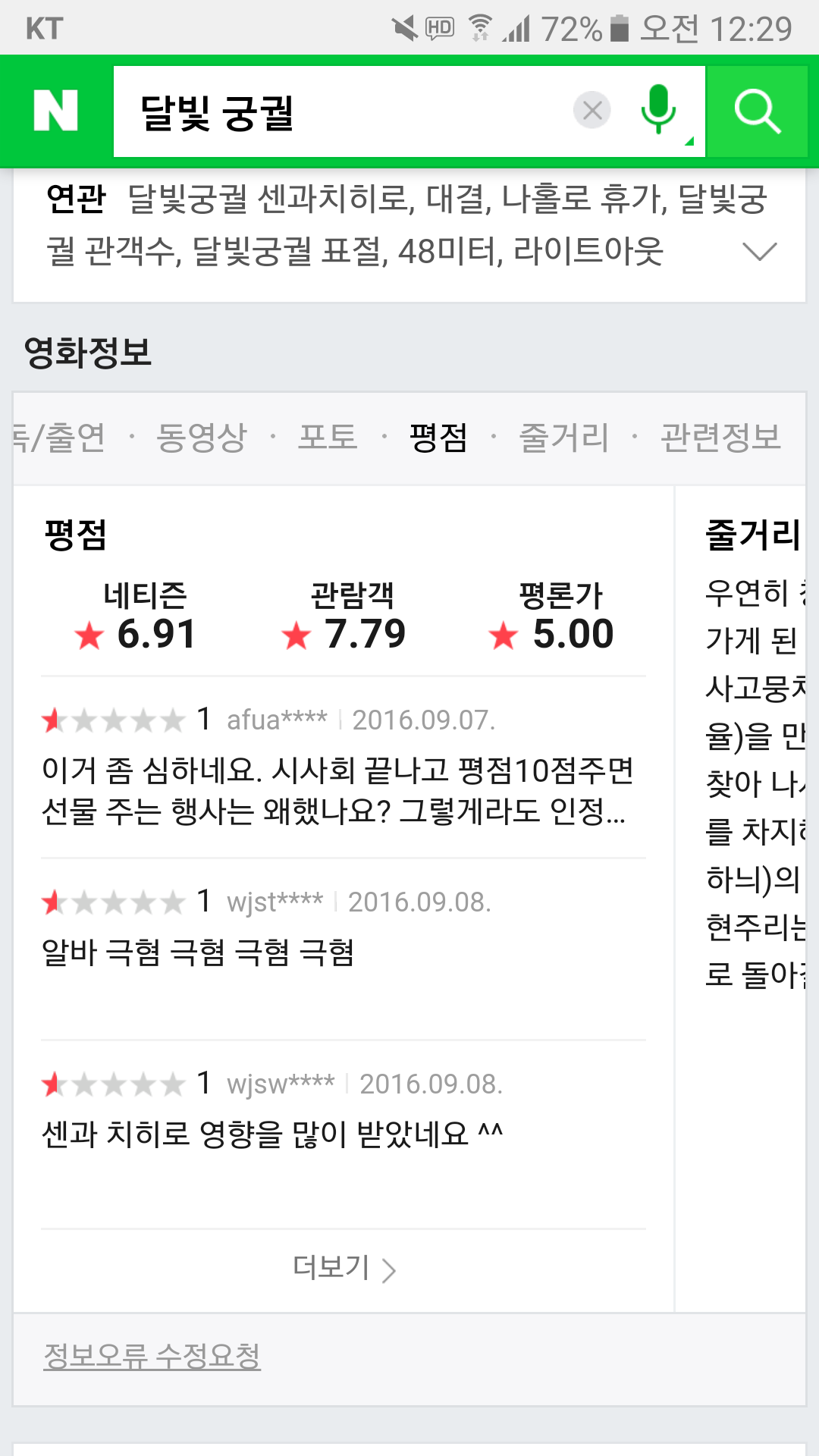Tap 더보기 to see more reviews
The width and height of the screenshot is (819, 1456).
coord(344,1268)
